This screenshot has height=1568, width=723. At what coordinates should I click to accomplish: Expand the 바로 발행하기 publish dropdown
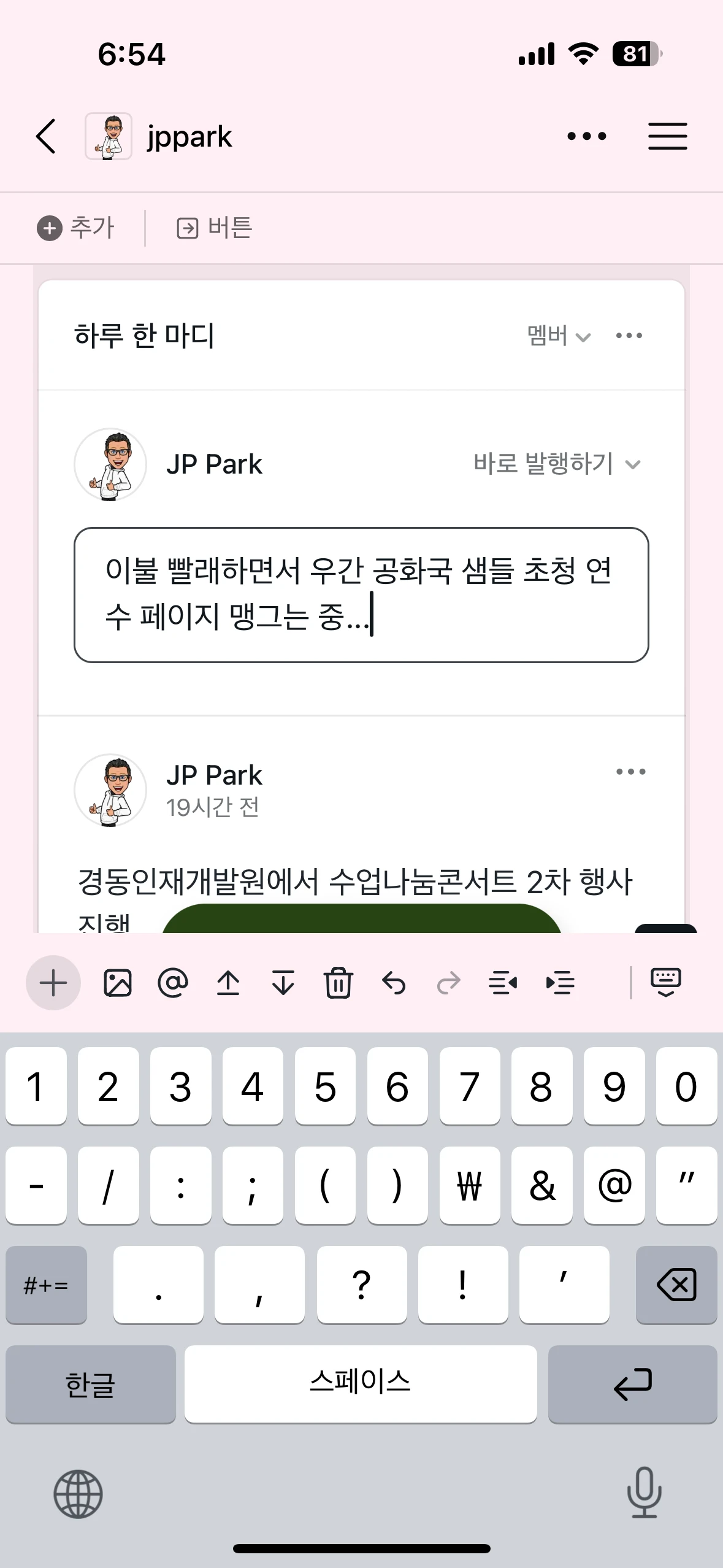tap(557, 464)
